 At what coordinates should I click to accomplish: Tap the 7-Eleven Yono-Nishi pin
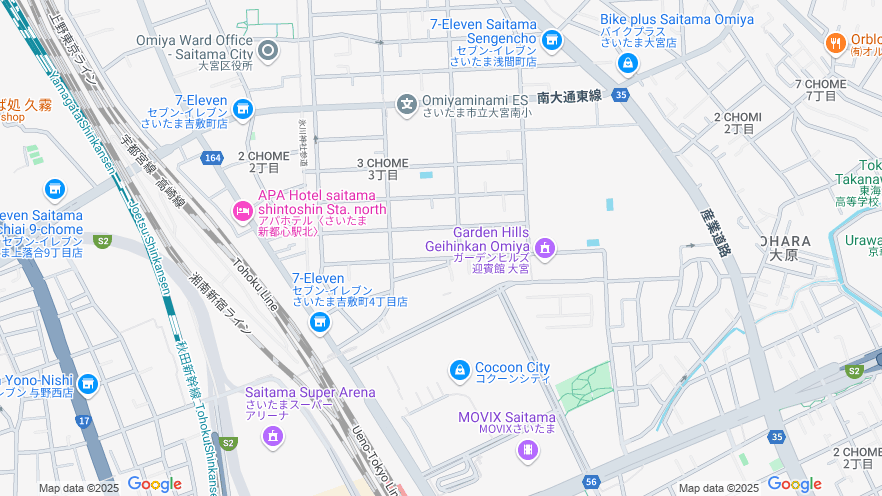(87, 383)
